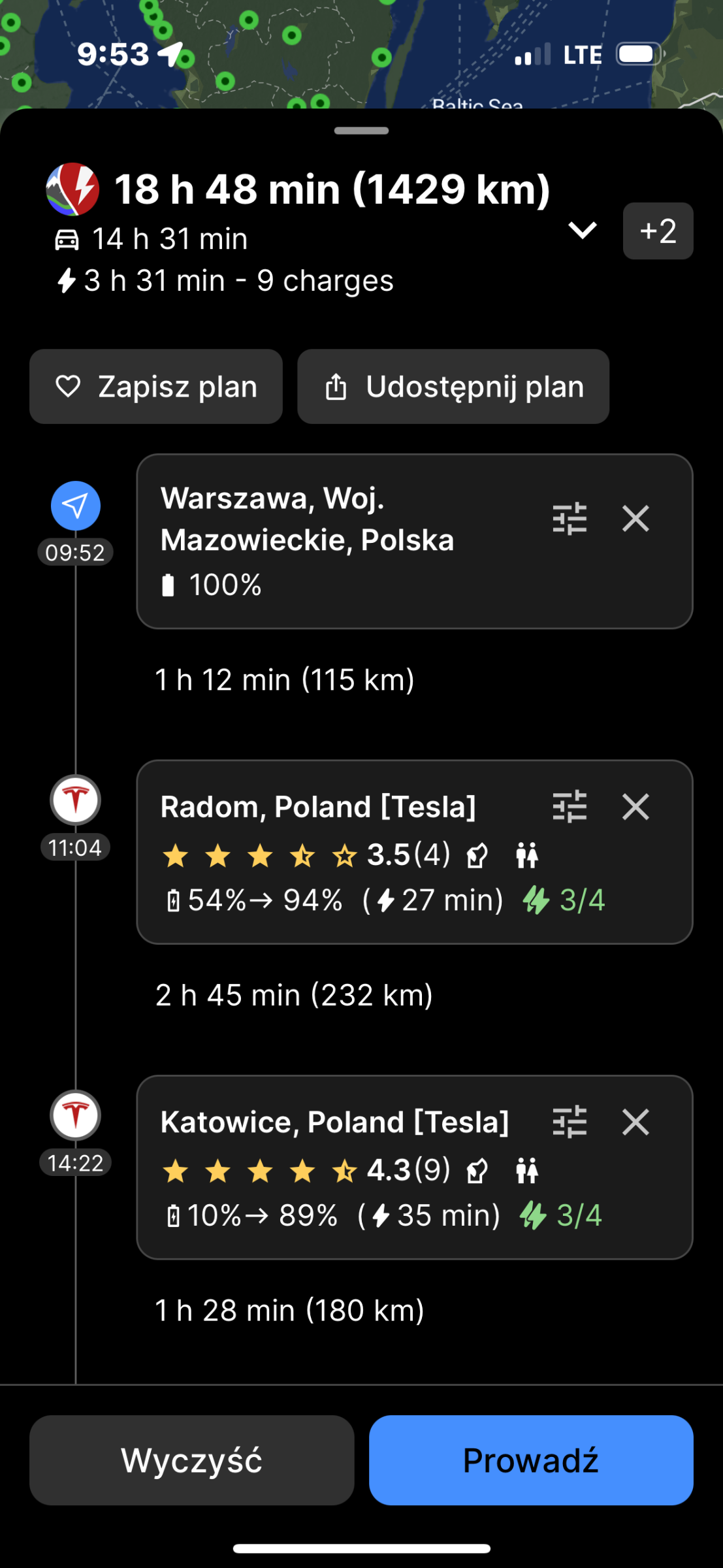Tap the sheet drag handle
The width and height of the screenshot is (723, 1568).
[361, 131]
